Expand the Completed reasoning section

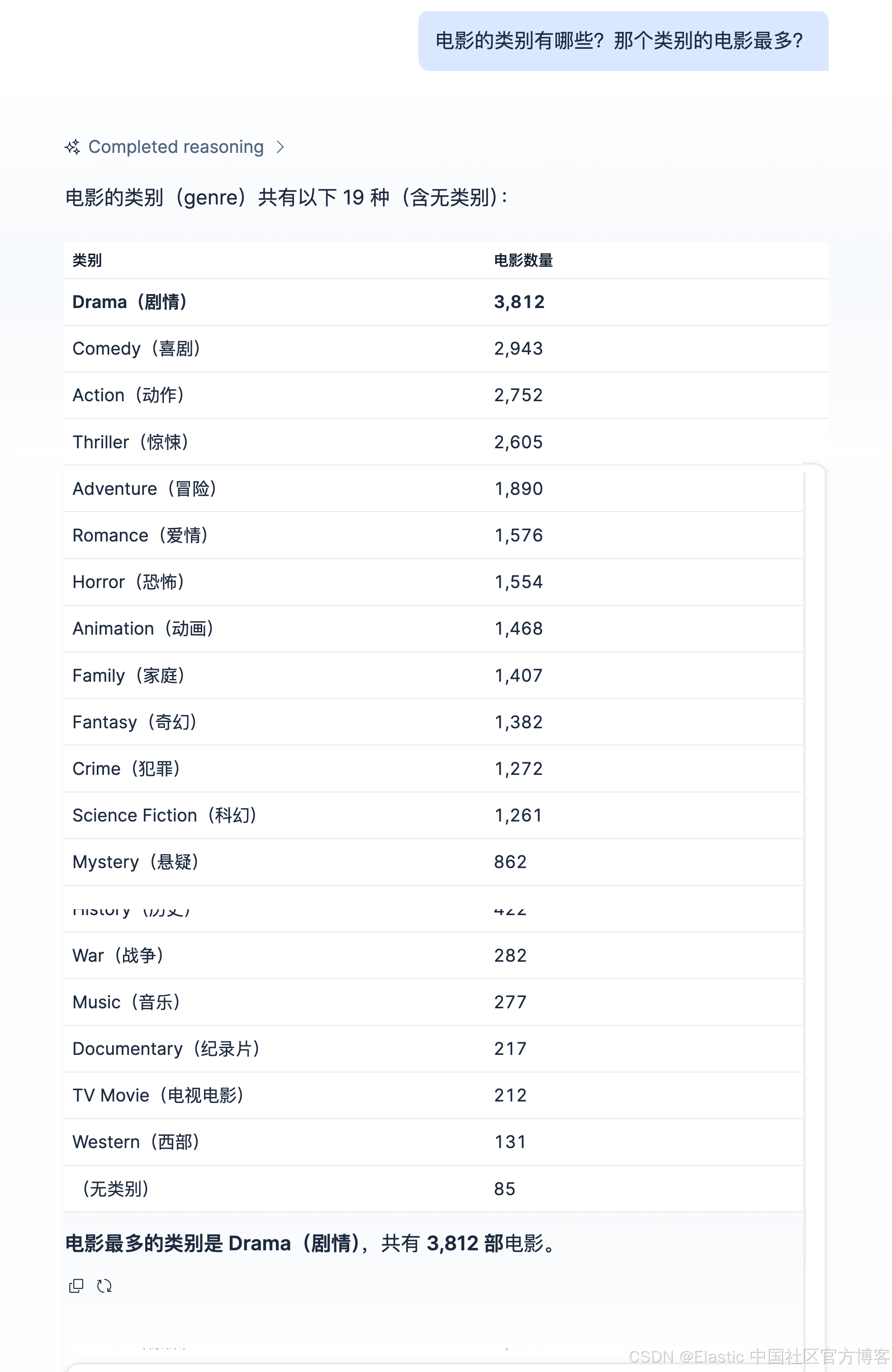pos(175,147)
